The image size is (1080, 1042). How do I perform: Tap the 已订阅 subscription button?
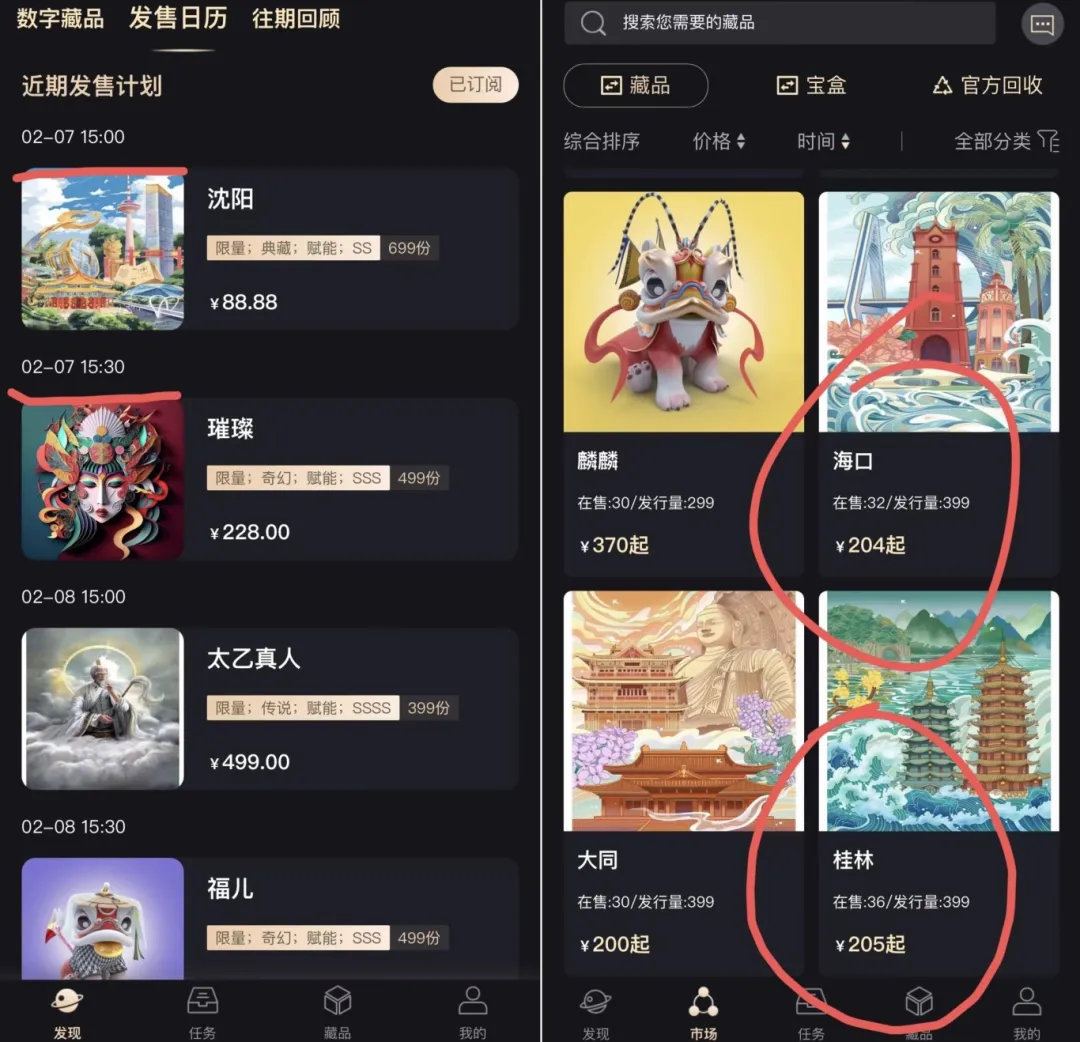475,85
